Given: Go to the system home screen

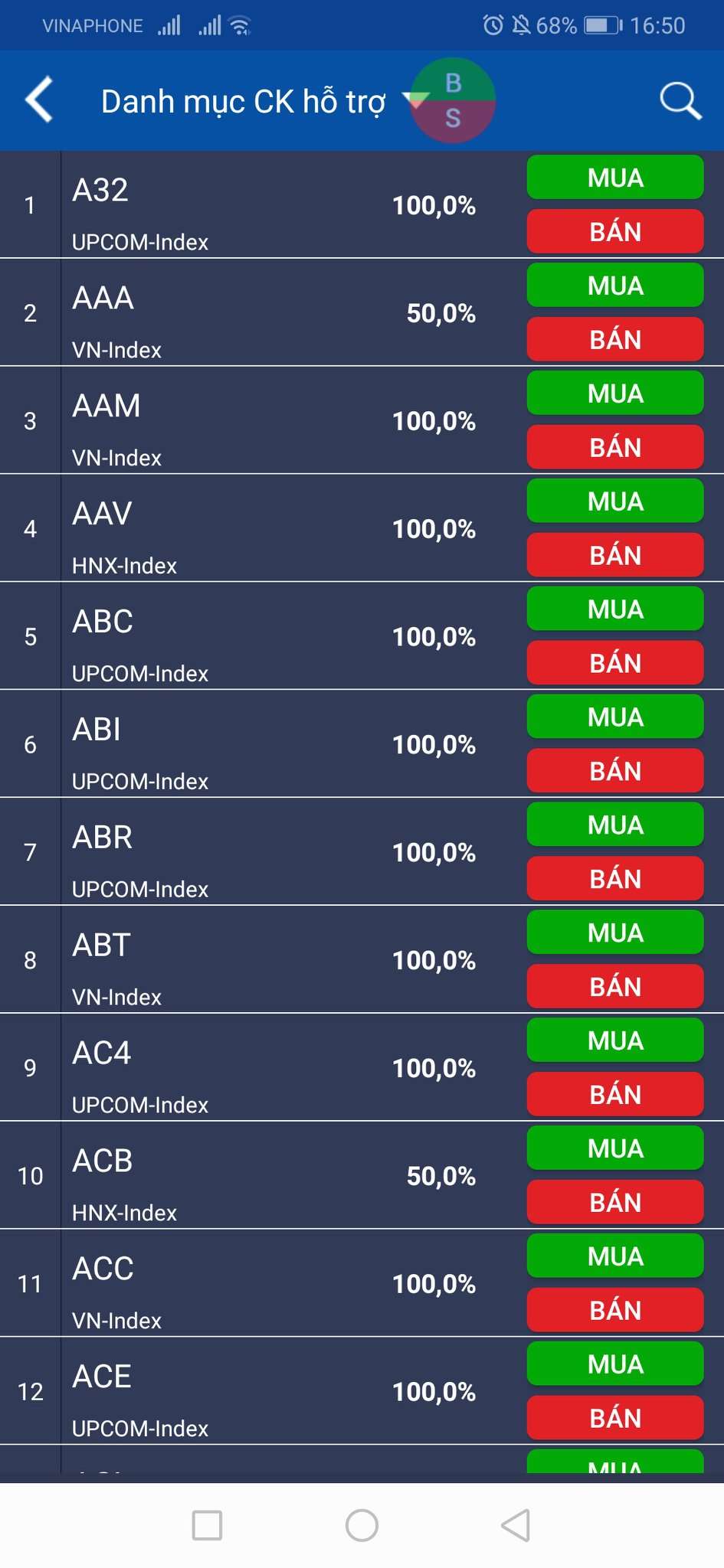Looking at the screenshot, I should coord(362,1525).
